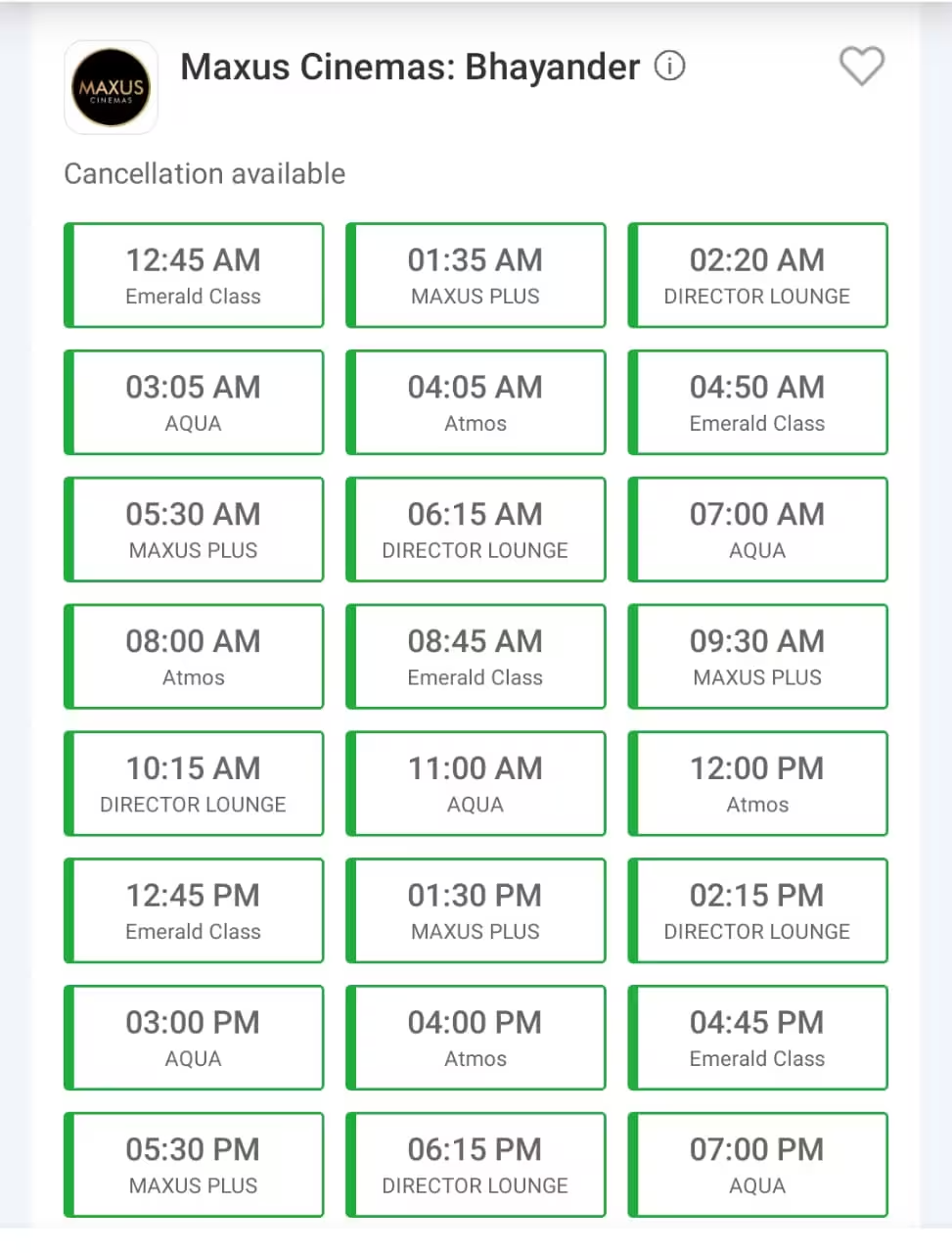Click the Cancellation available text

click(204, 173)
